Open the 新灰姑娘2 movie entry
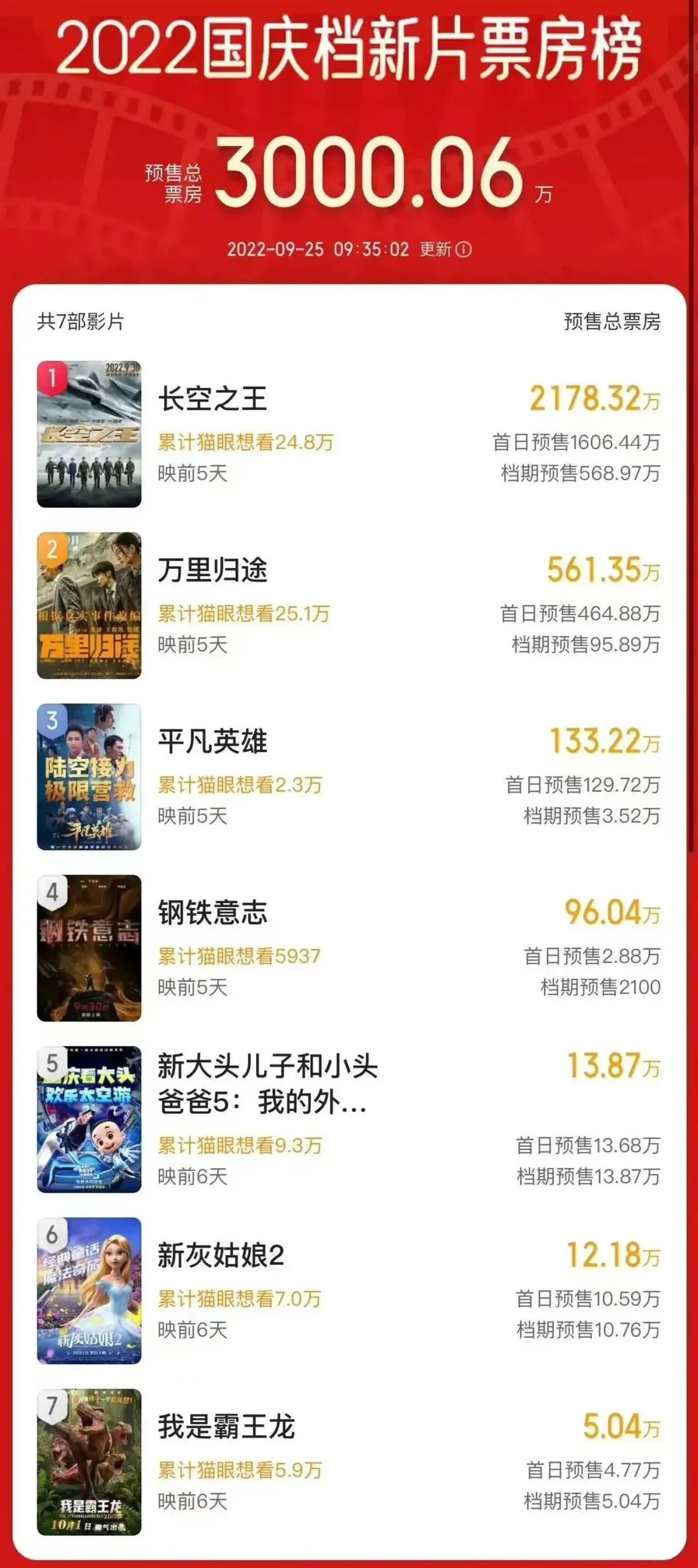The width and height of the screenshot is (698, 1568). tap(221, 1255)
